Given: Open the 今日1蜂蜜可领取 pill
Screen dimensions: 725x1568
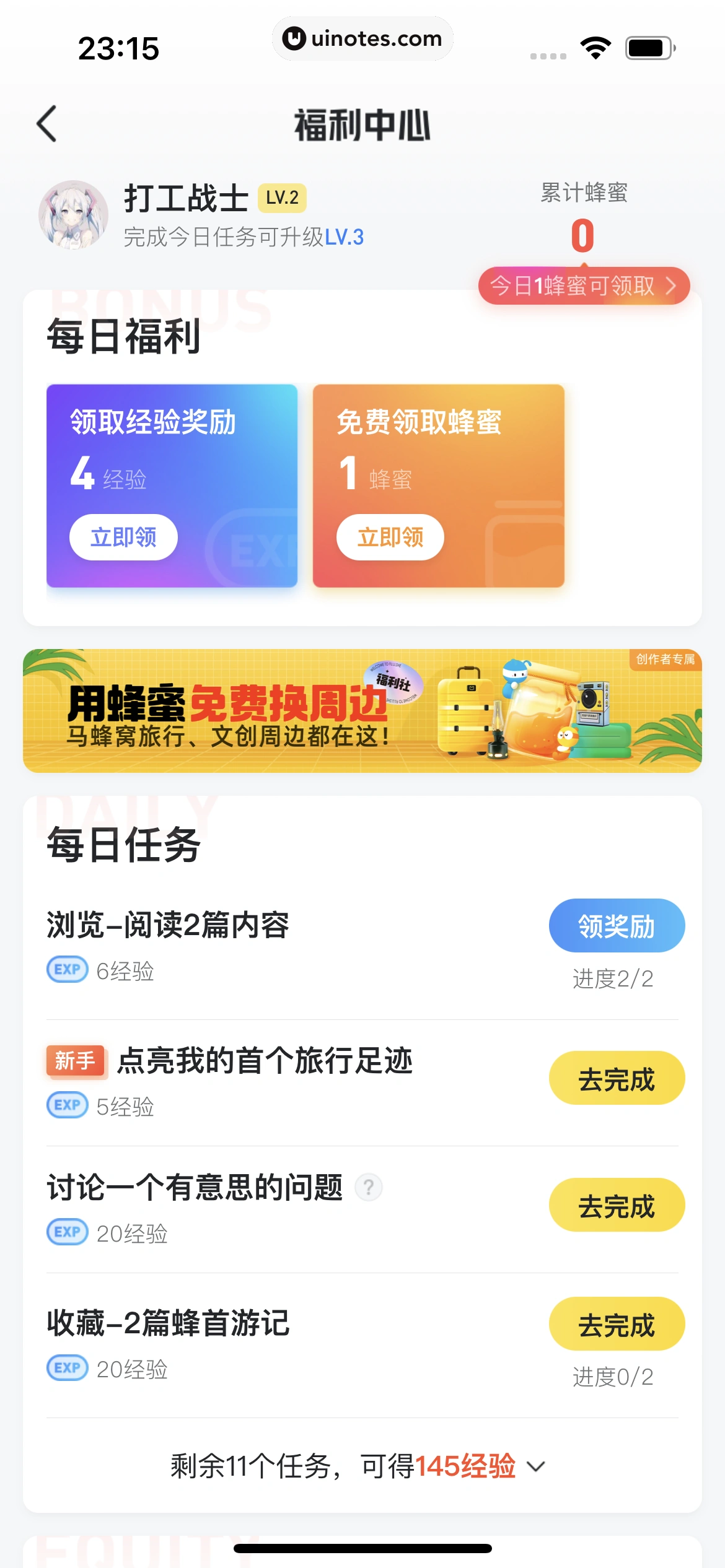Looking at the screenshot, I should (x=583, y=286).
